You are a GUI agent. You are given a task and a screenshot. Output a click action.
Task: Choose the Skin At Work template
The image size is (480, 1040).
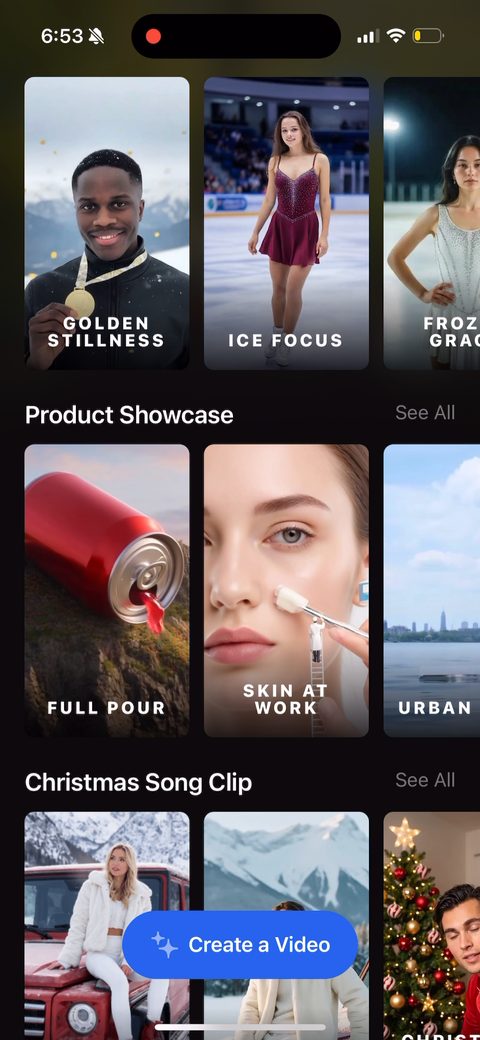coord(286,590)
